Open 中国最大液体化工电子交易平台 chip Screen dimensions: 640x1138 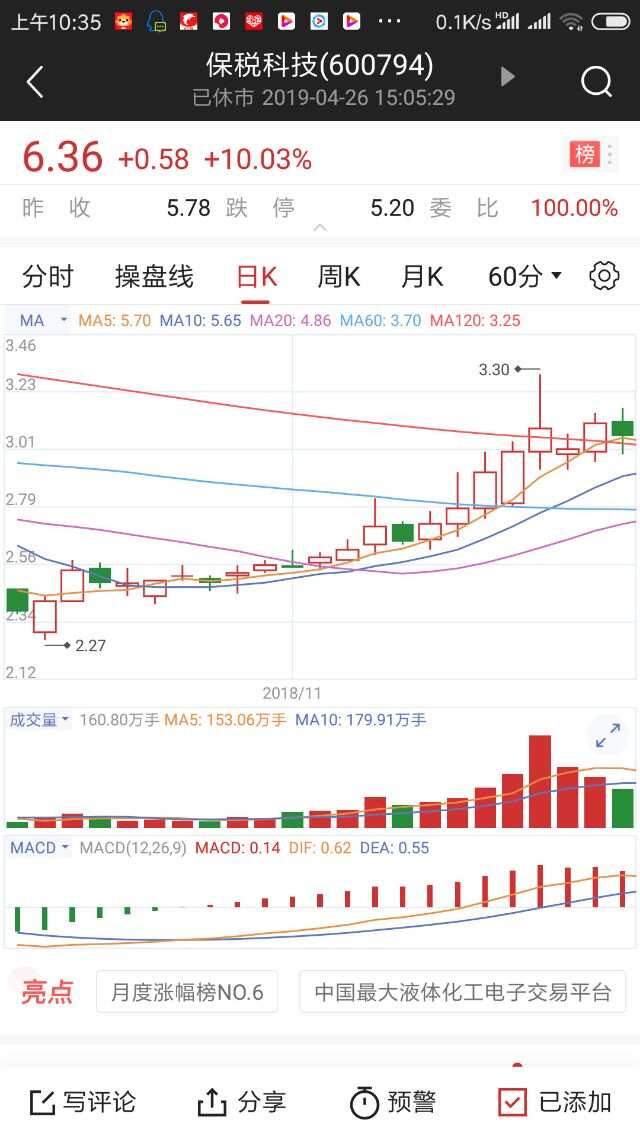click(x=462, y=991)
